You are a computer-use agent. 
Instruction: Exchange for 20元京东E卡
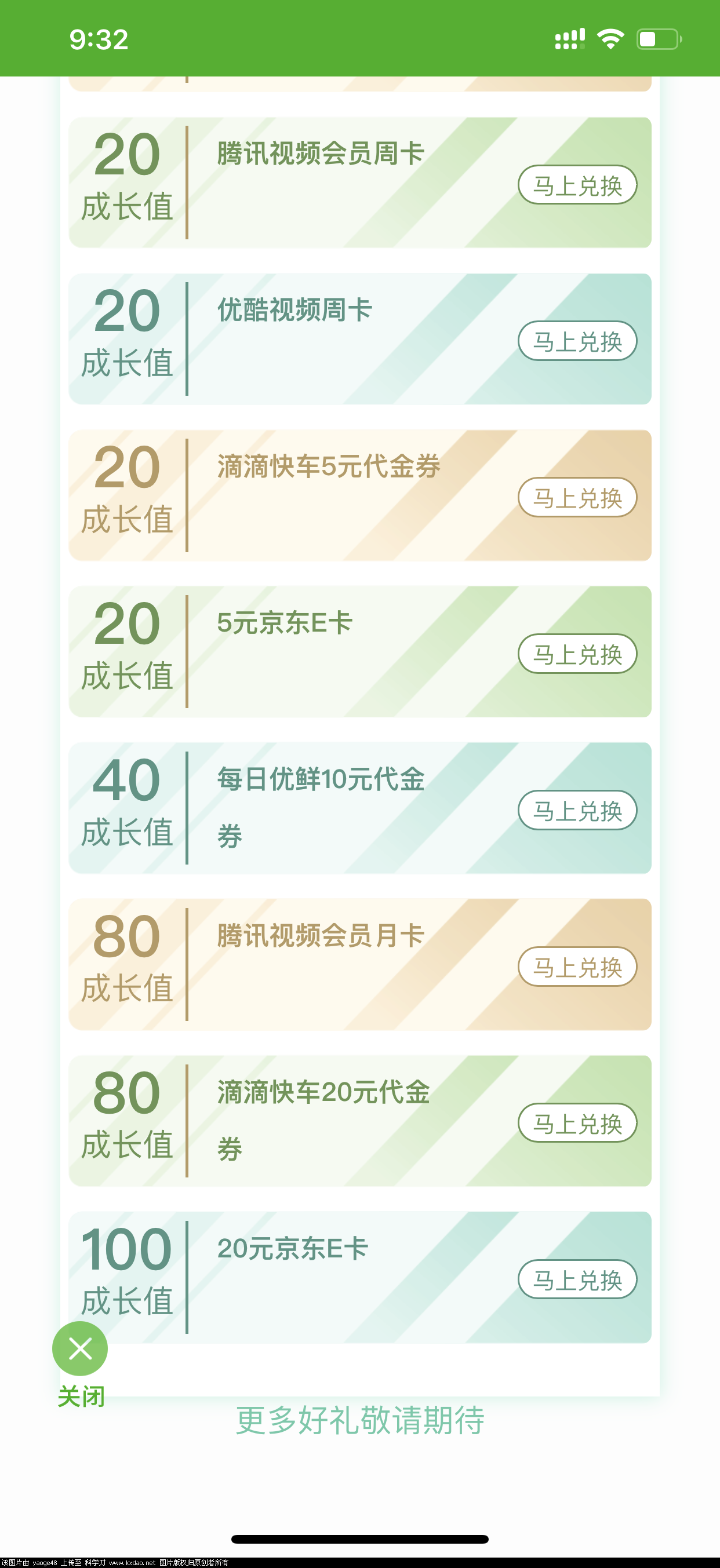[577, 1279]
